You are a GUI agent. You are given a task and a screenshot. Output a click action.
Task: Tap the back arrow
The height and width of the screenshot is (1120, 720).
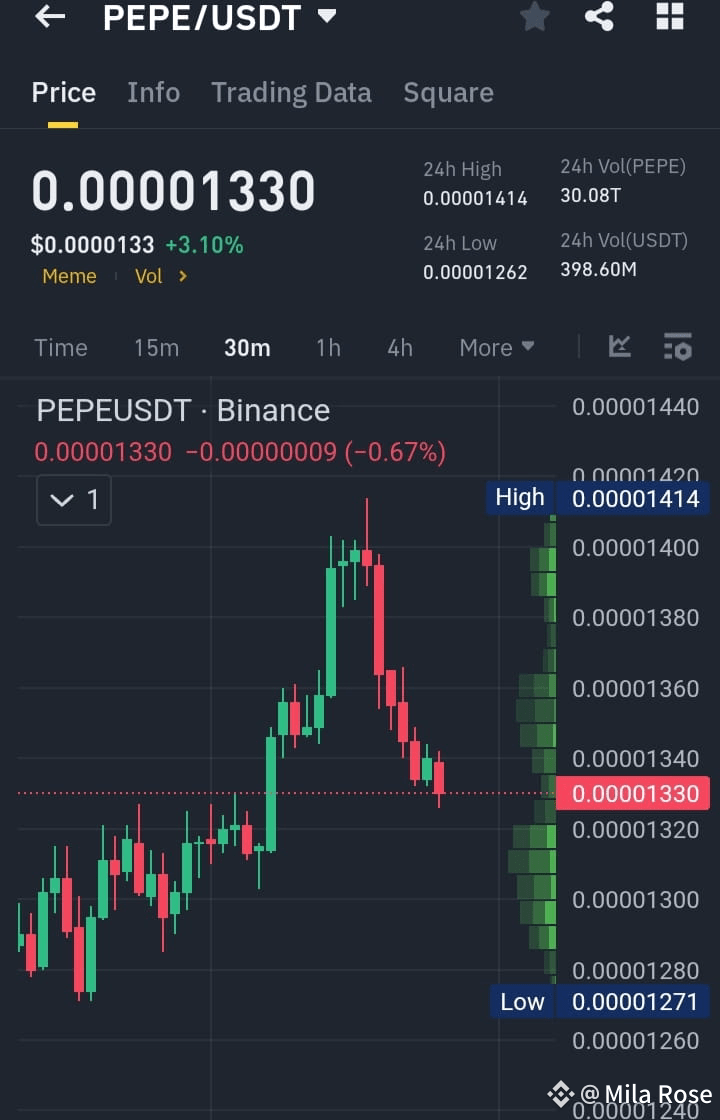tap(49, 16)
